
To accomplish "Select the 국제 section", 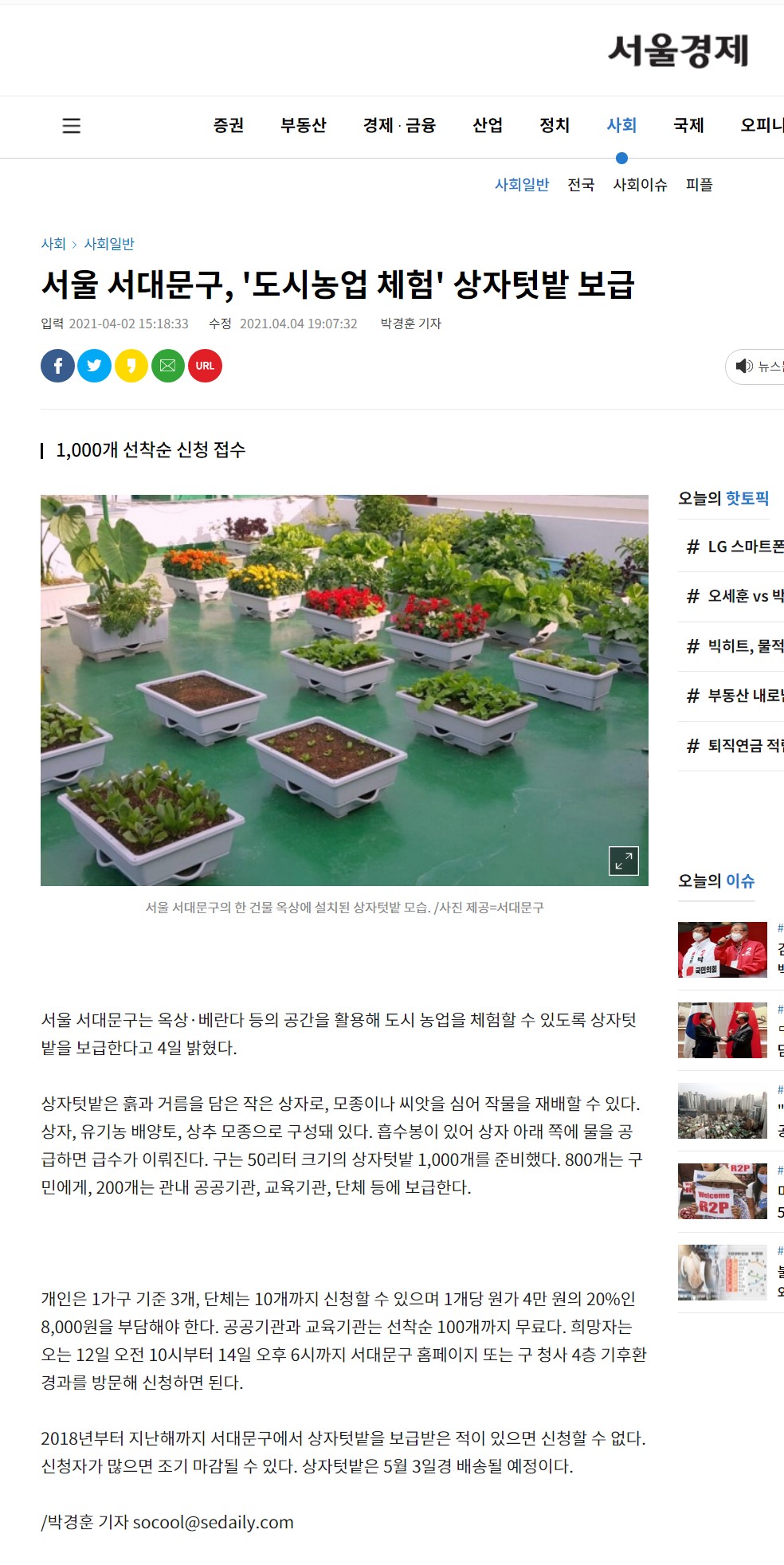I will point(688,126).
